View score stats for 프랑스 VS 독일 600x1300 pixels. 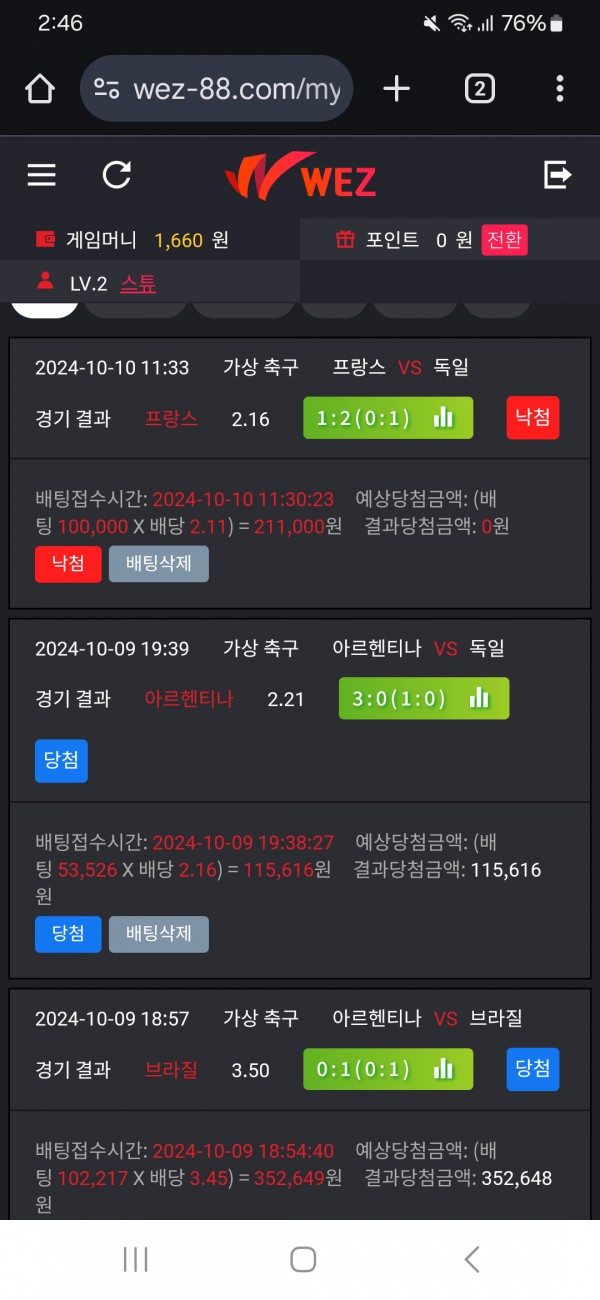[388, 418]
